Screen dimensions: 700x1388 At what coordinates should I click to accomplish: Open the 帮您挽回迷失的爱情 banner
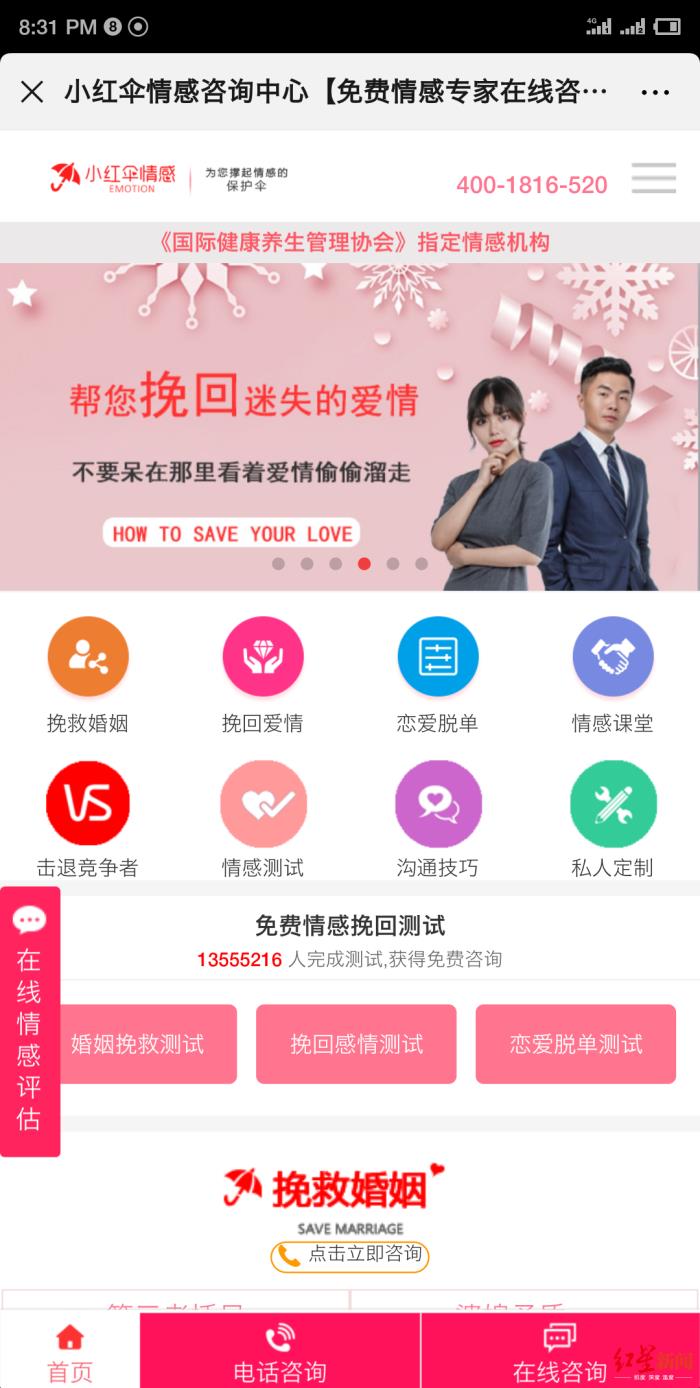pyautogui.click(x=350, y=425)
